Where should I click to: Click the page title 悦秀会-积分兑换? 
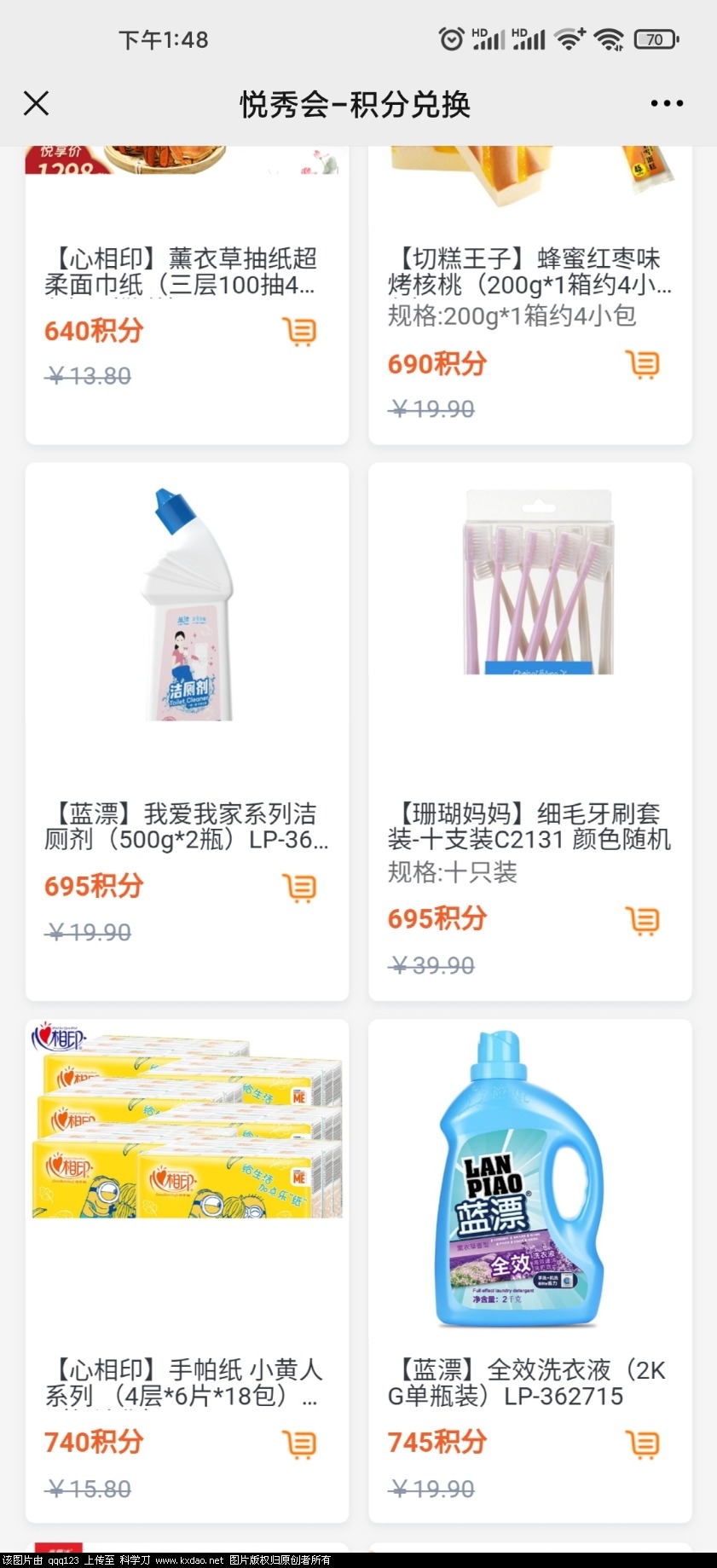coord(358,102)
